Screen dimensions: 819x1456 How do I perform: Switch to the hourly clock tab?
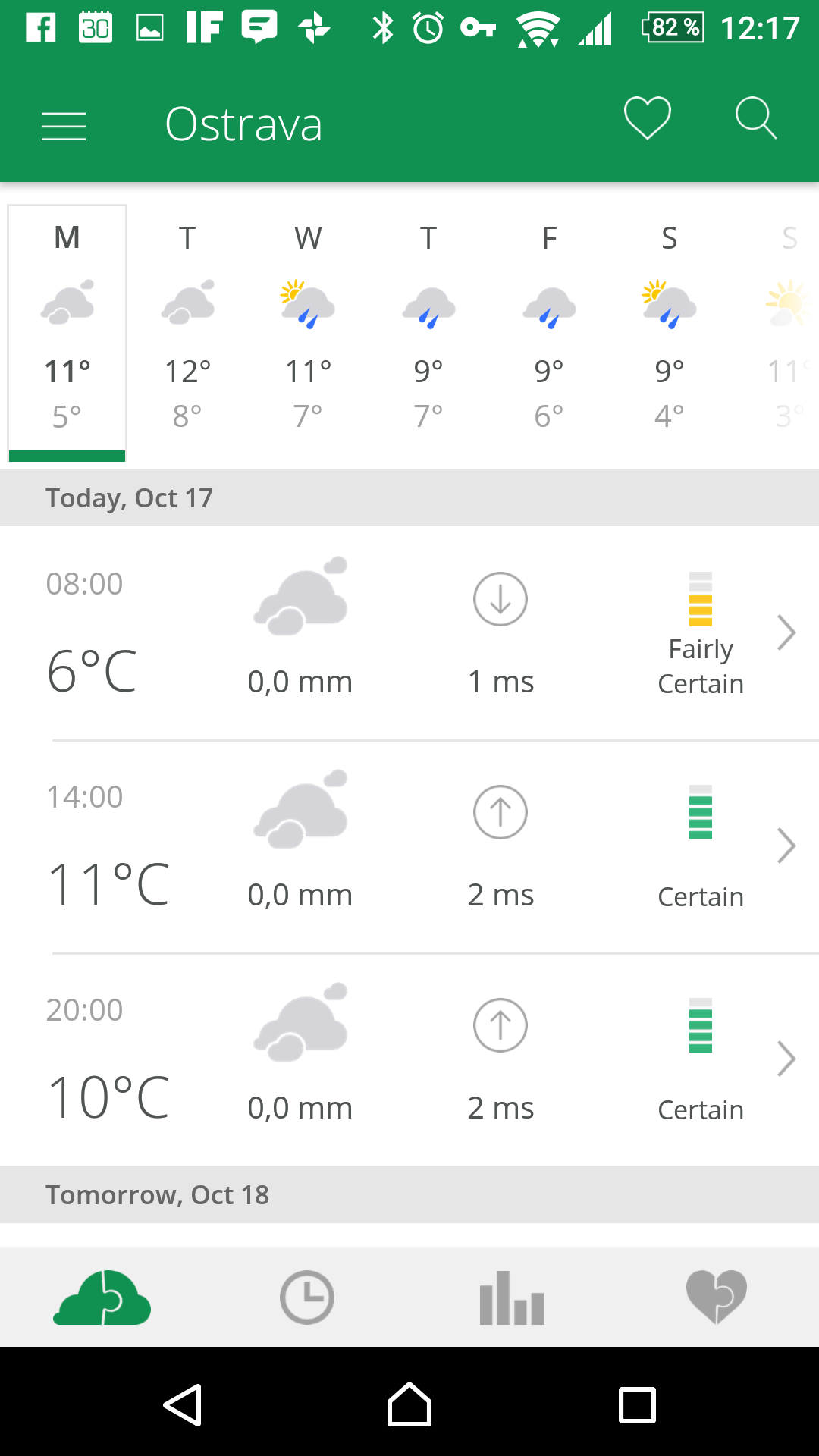(x=307, y=1298)
